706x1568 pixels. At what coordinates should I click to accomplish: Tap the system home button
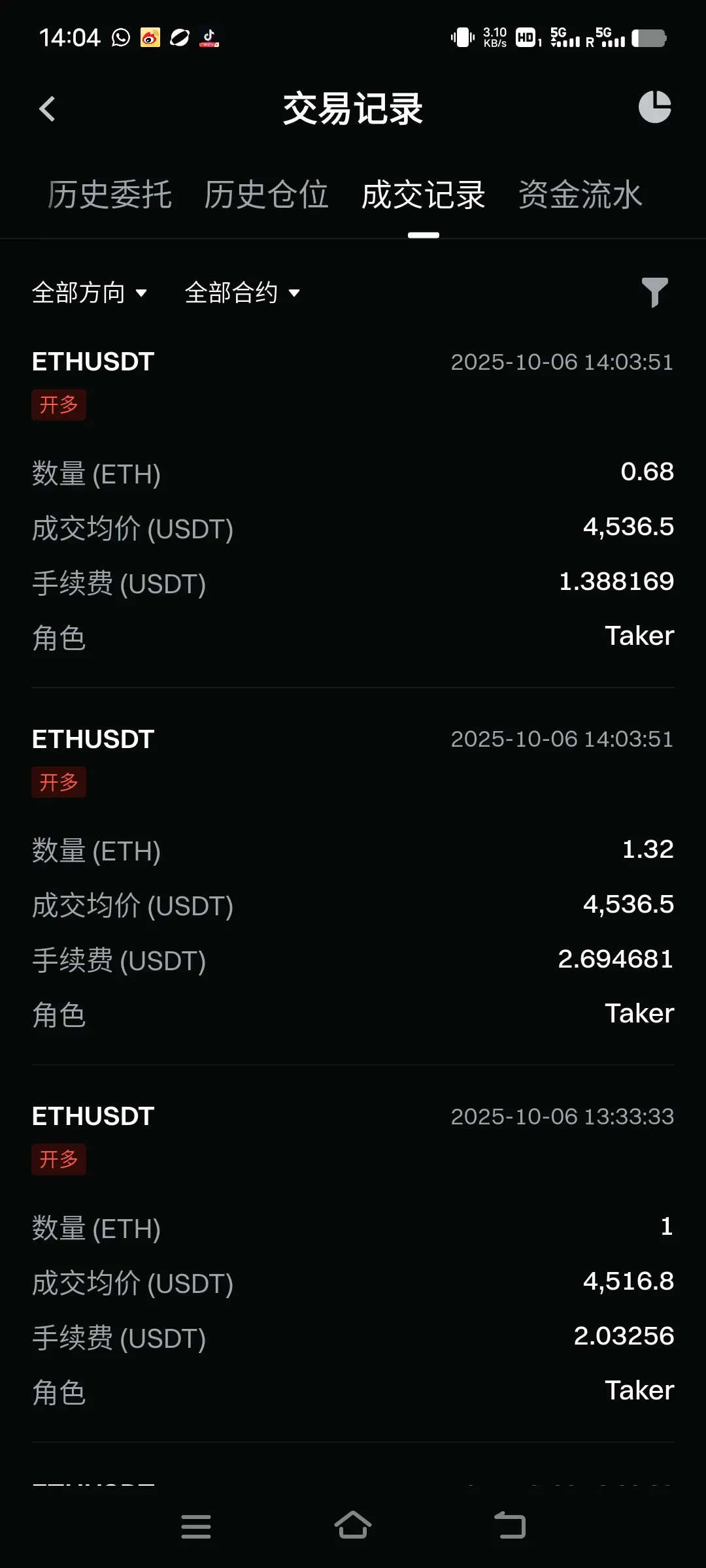point(353,1526)
